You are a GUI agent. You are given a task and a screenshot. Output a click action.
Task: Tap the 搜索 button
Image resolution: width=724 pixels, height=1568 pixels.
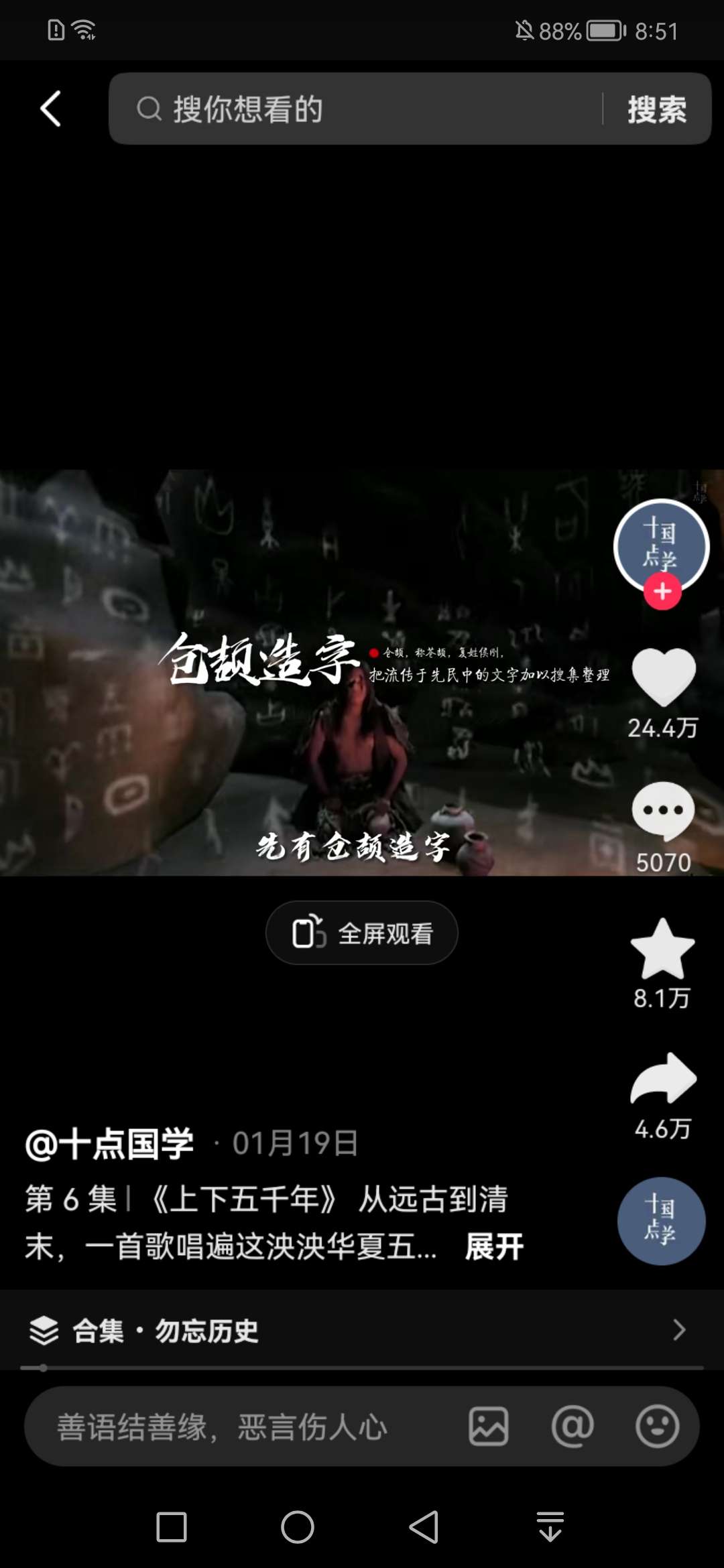point(656,109)
